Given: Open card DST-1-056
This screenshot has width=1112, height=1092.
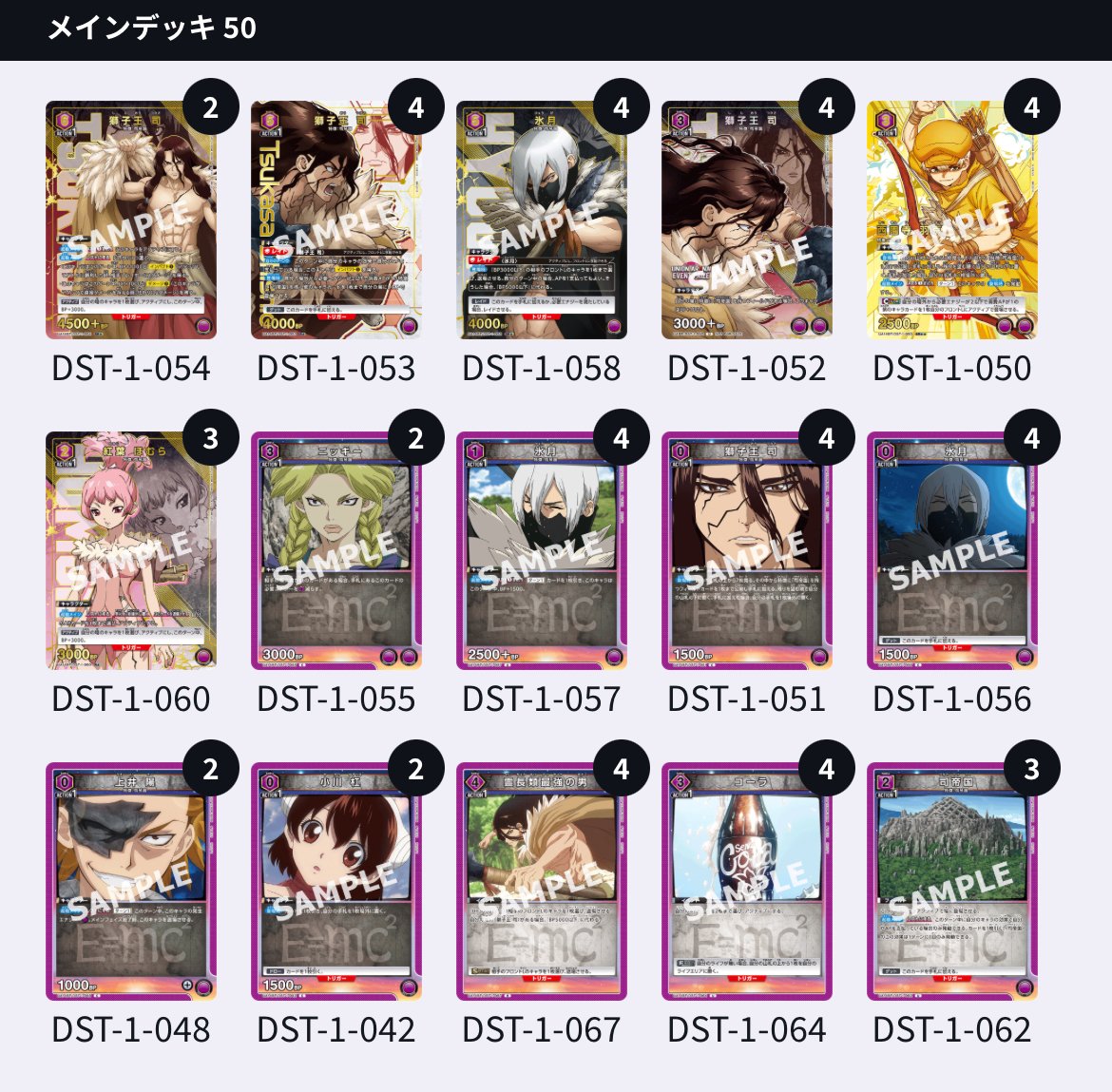Looking at the screenshot, I should tap(952, 551).
